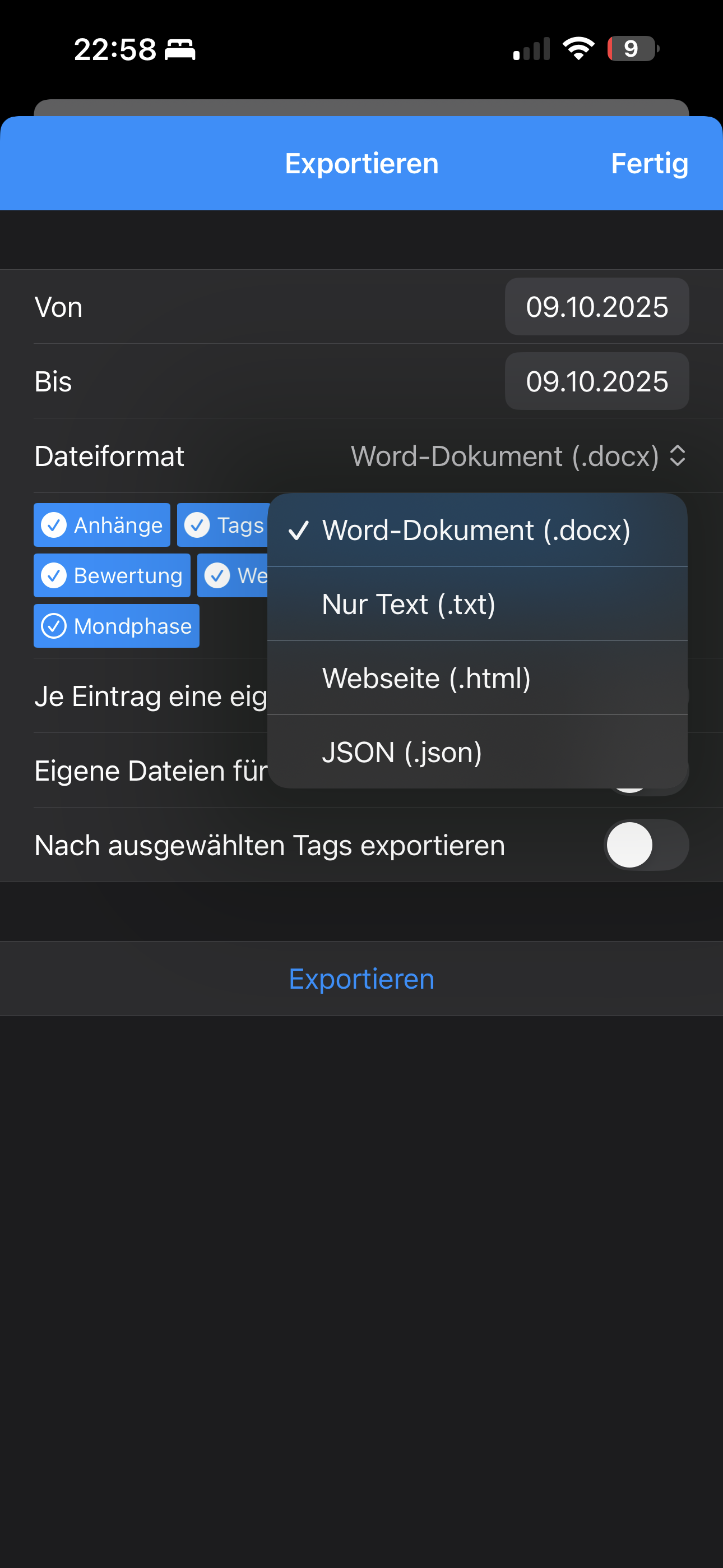Open the Bis date picker
The height and width of the screenshot is (1568, 723).
click(596, 382)
